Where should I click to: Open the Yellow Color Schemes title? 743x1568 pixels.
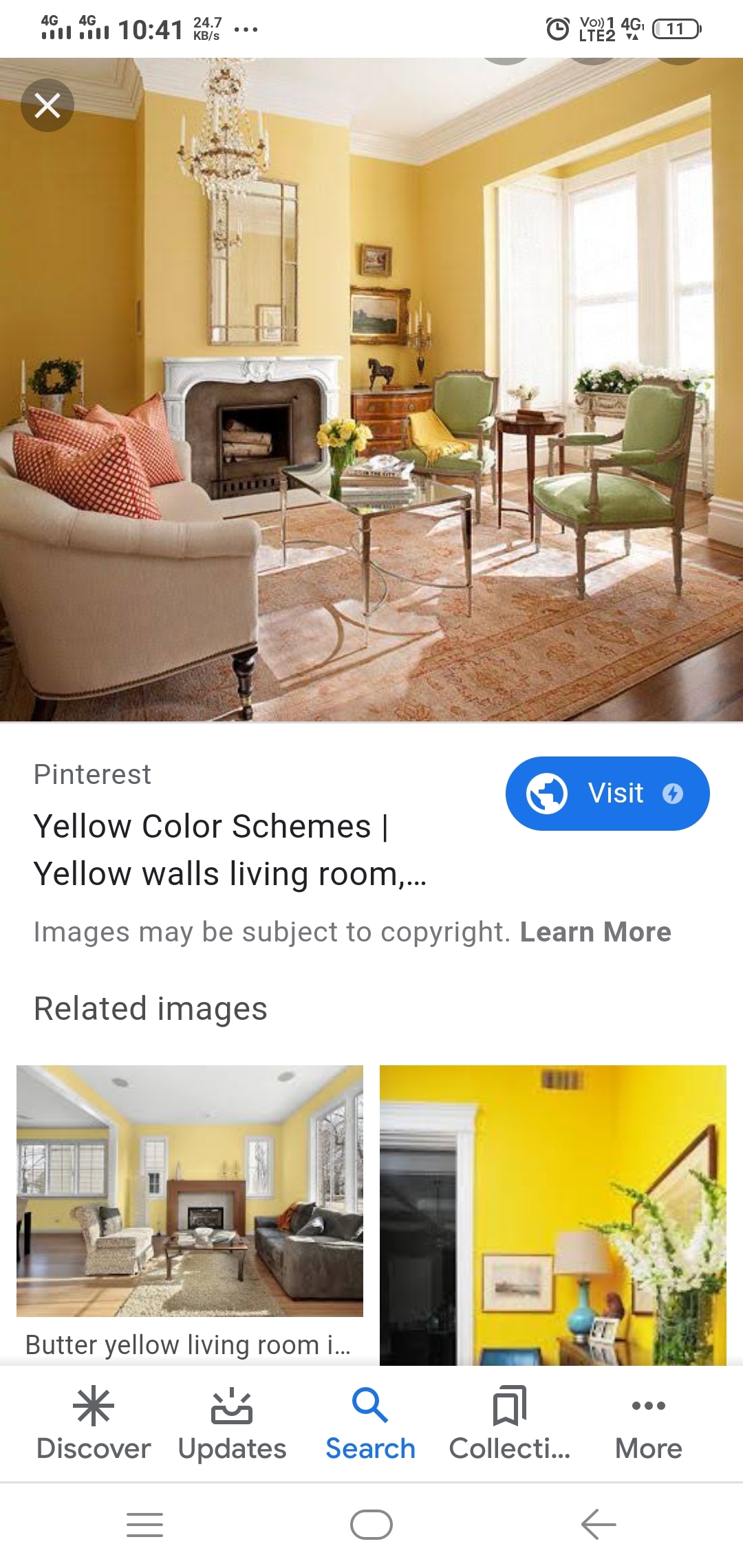tap(230, 849)
